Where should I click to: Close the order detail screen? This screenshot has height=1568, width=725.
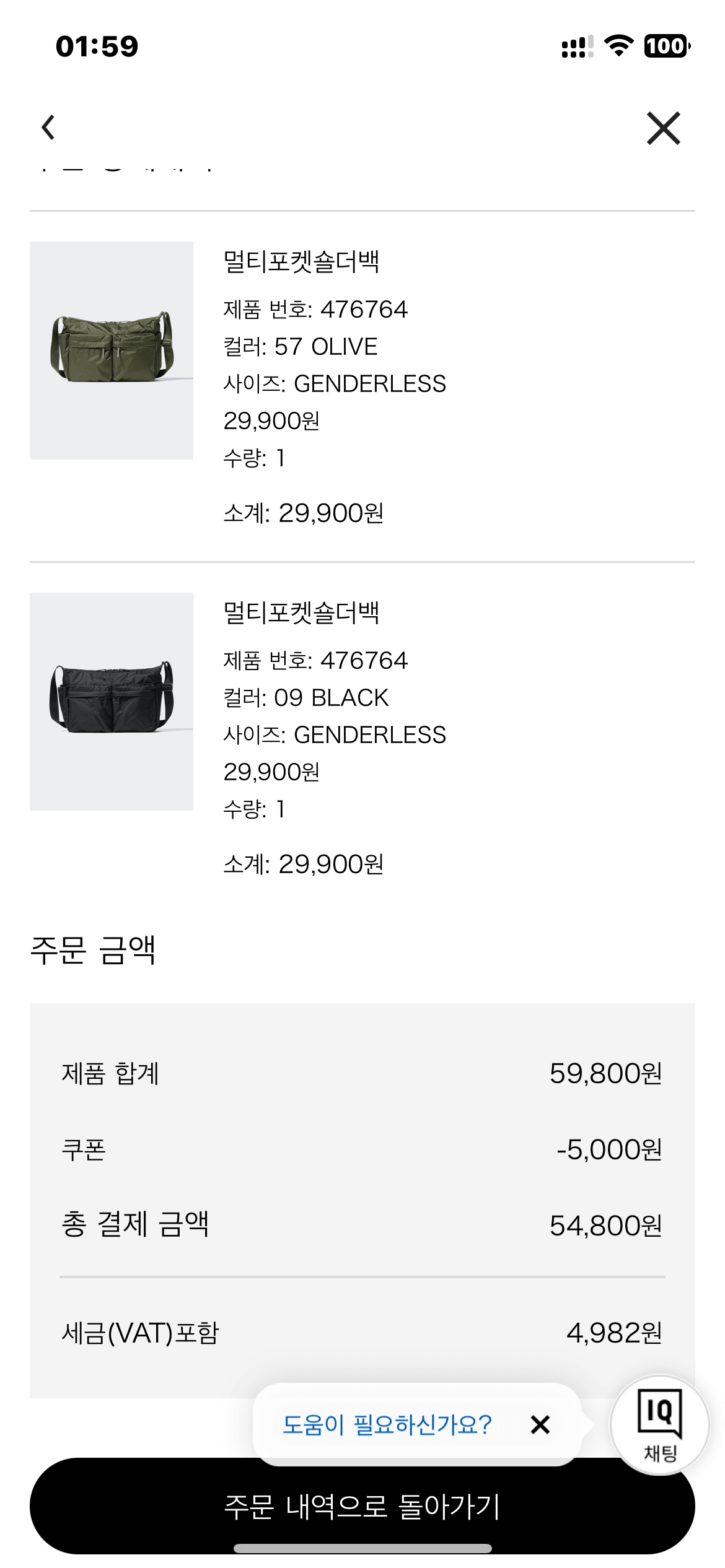click(664, 128)
